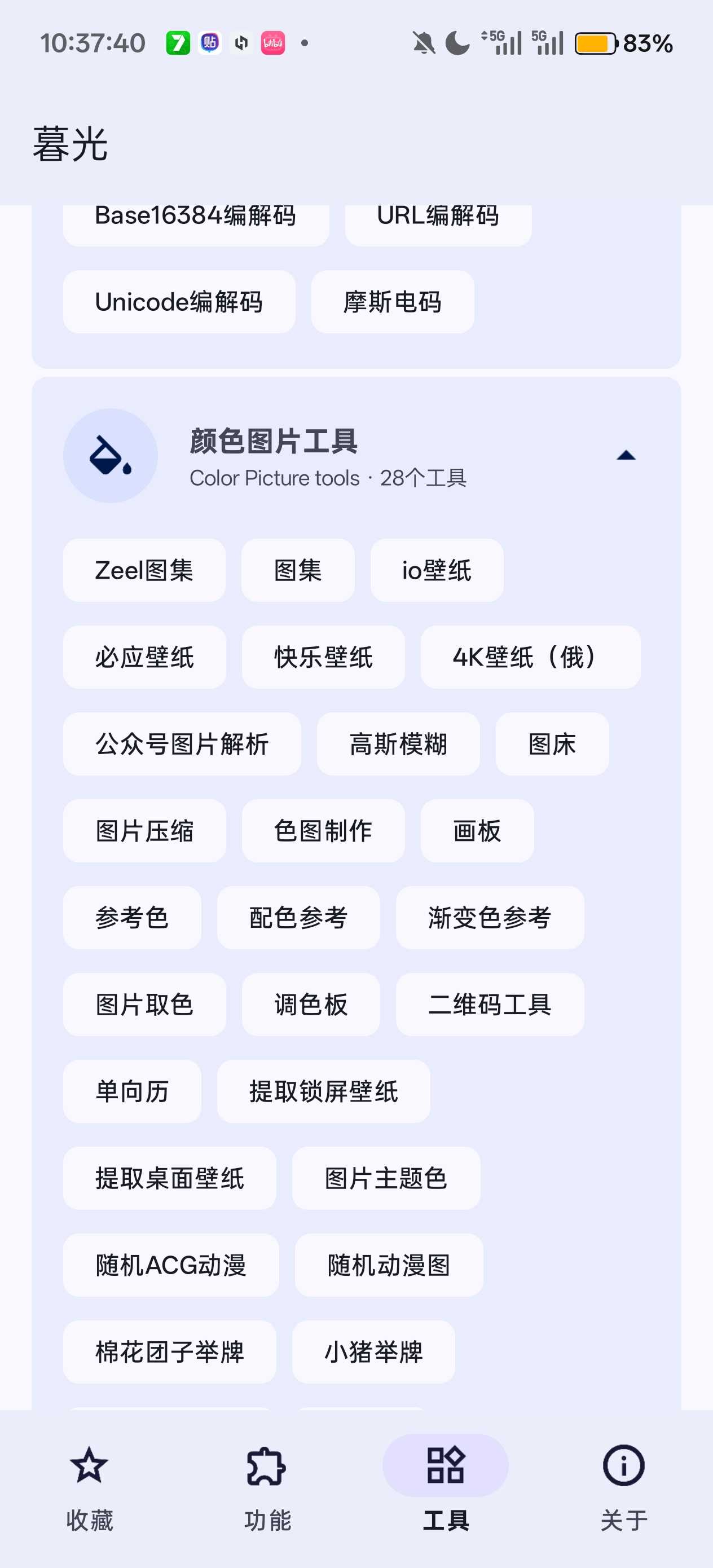Tap 提取锁屏壁纸
Viewport: 713px width, 1568px height.
coord(323,1091)
